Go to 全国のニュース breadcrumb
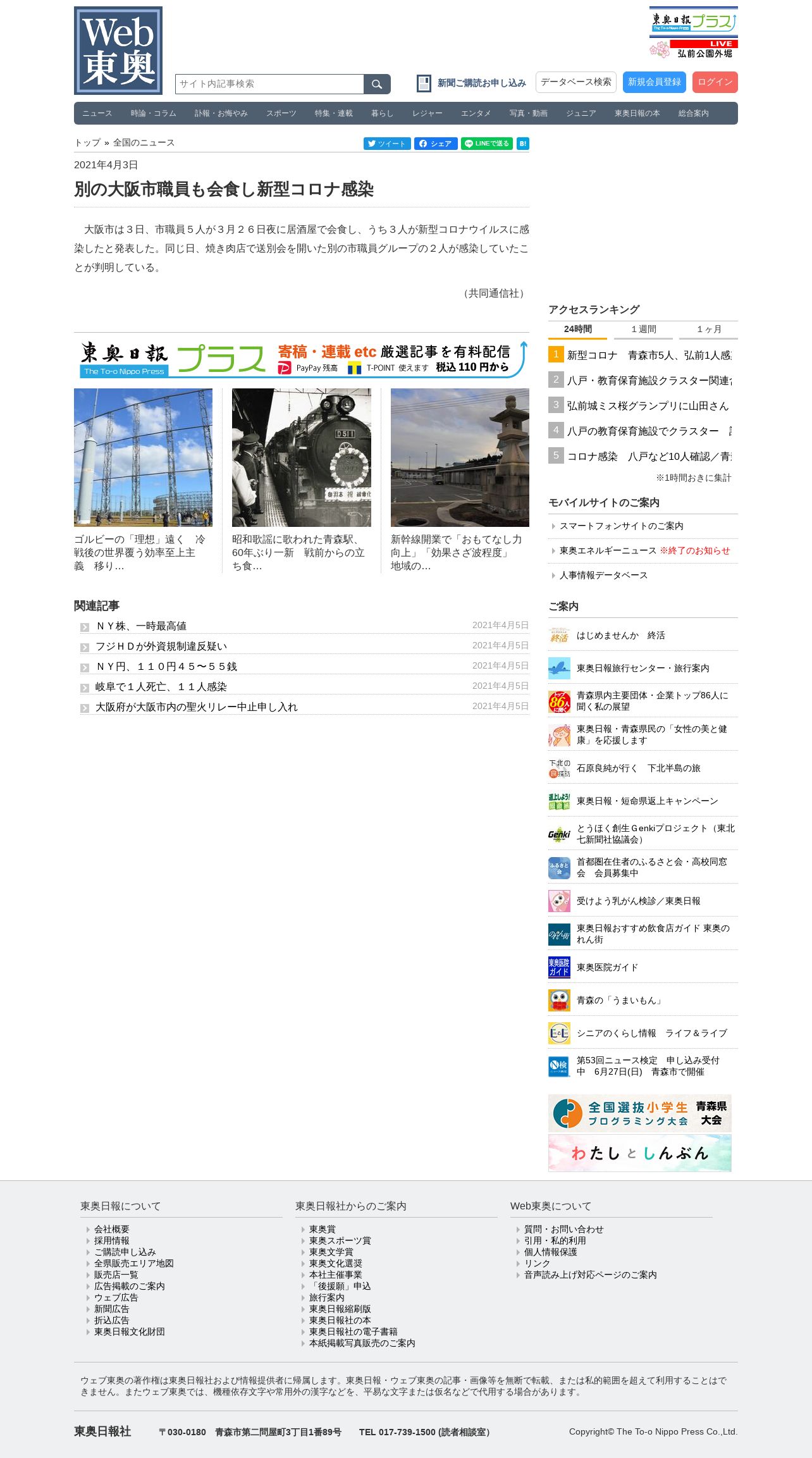Screen dimensions: 812x1458 (144, 143)
